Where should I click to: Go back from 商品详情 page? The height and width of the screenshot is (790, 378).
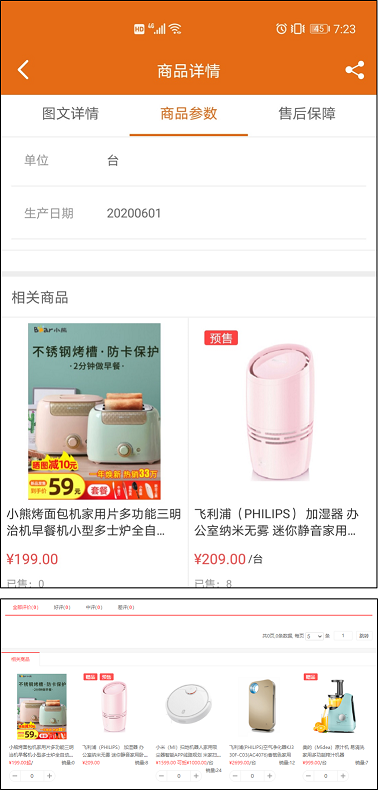tap(23, 70)
